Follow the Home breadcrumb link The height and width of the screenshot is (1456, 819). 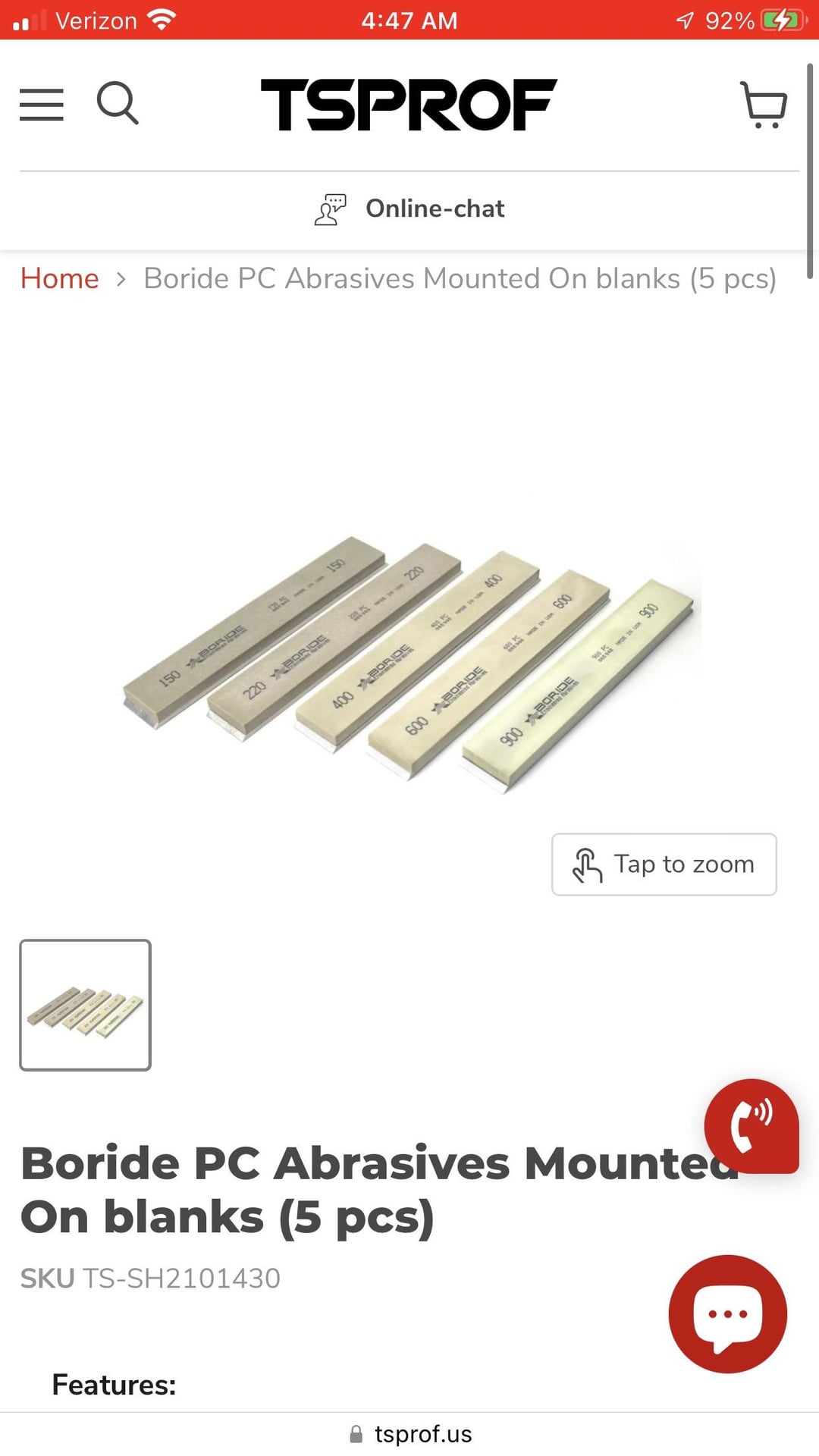(x=59, y=279)
